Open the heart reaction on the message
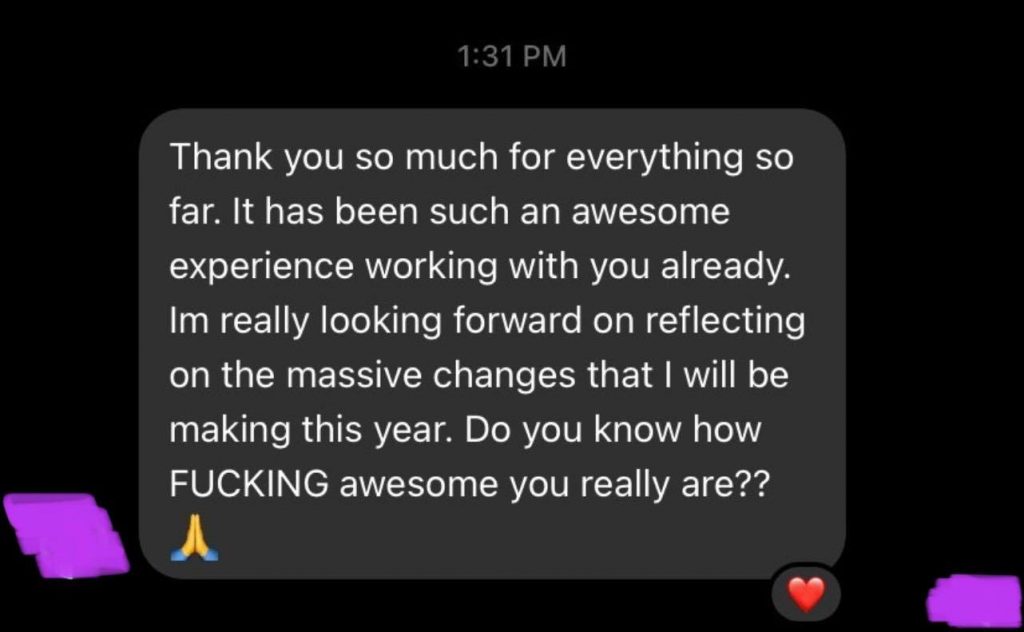The image size is (1024, 632). (806, 596)
